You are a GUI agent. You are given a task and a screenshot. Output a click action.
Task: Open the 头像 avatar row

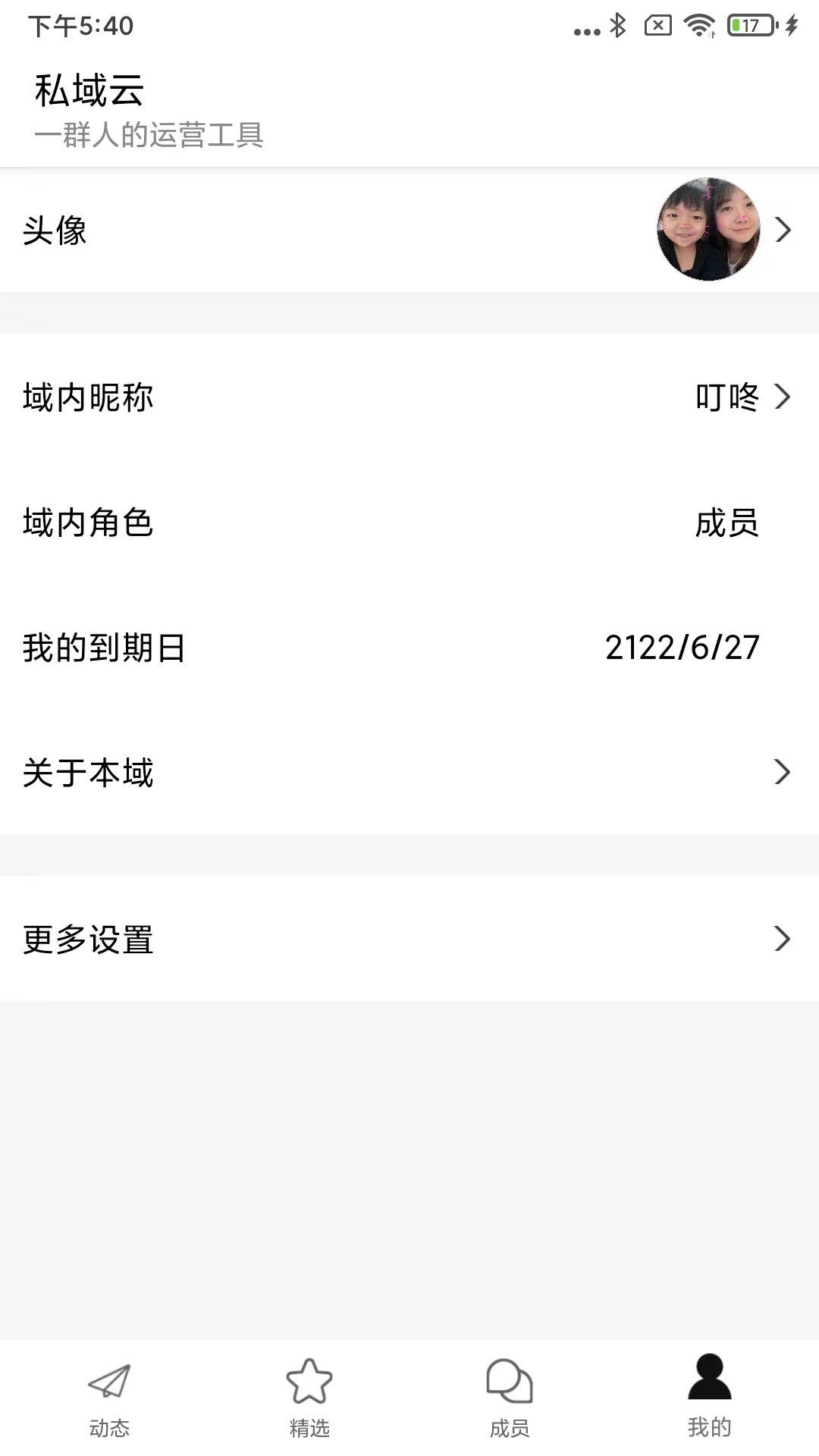[409, 230]
